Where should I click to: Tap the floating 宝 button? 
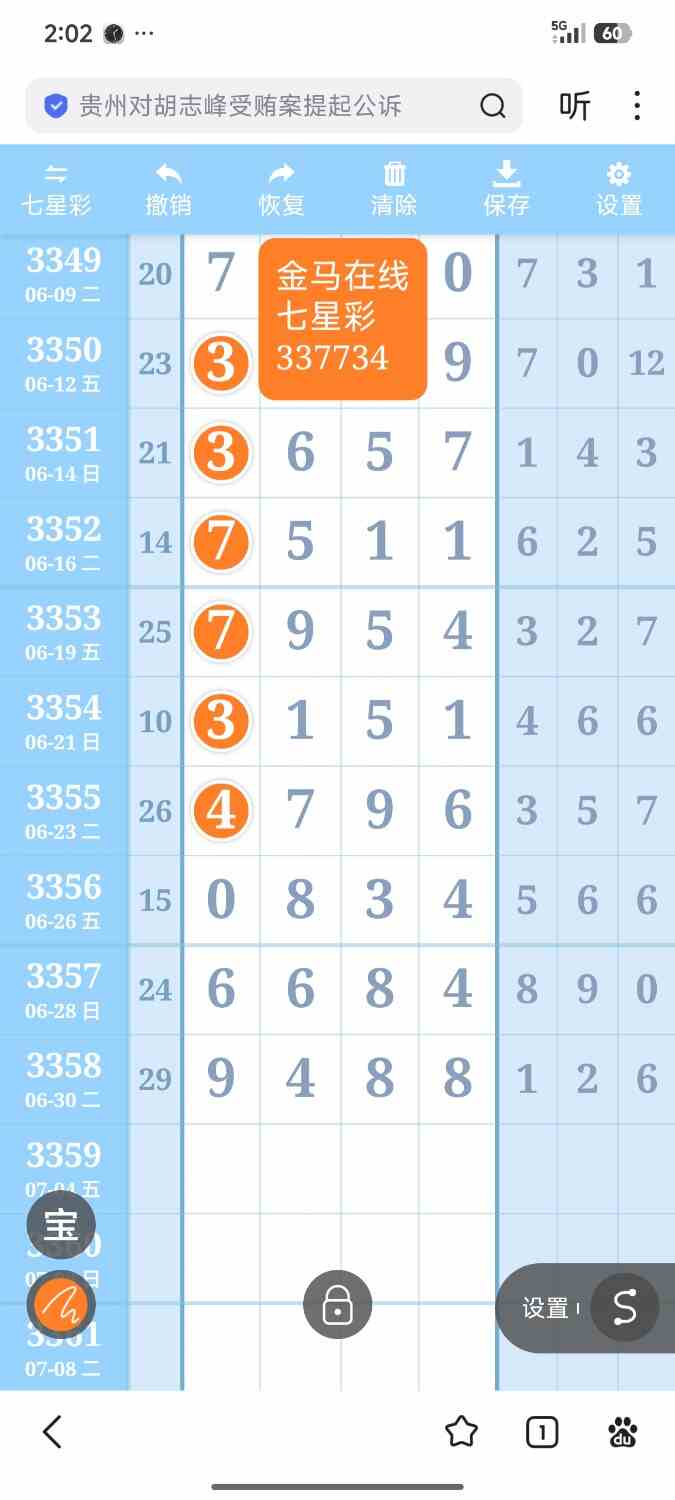pyautogui.click(x=61, y=1225)
